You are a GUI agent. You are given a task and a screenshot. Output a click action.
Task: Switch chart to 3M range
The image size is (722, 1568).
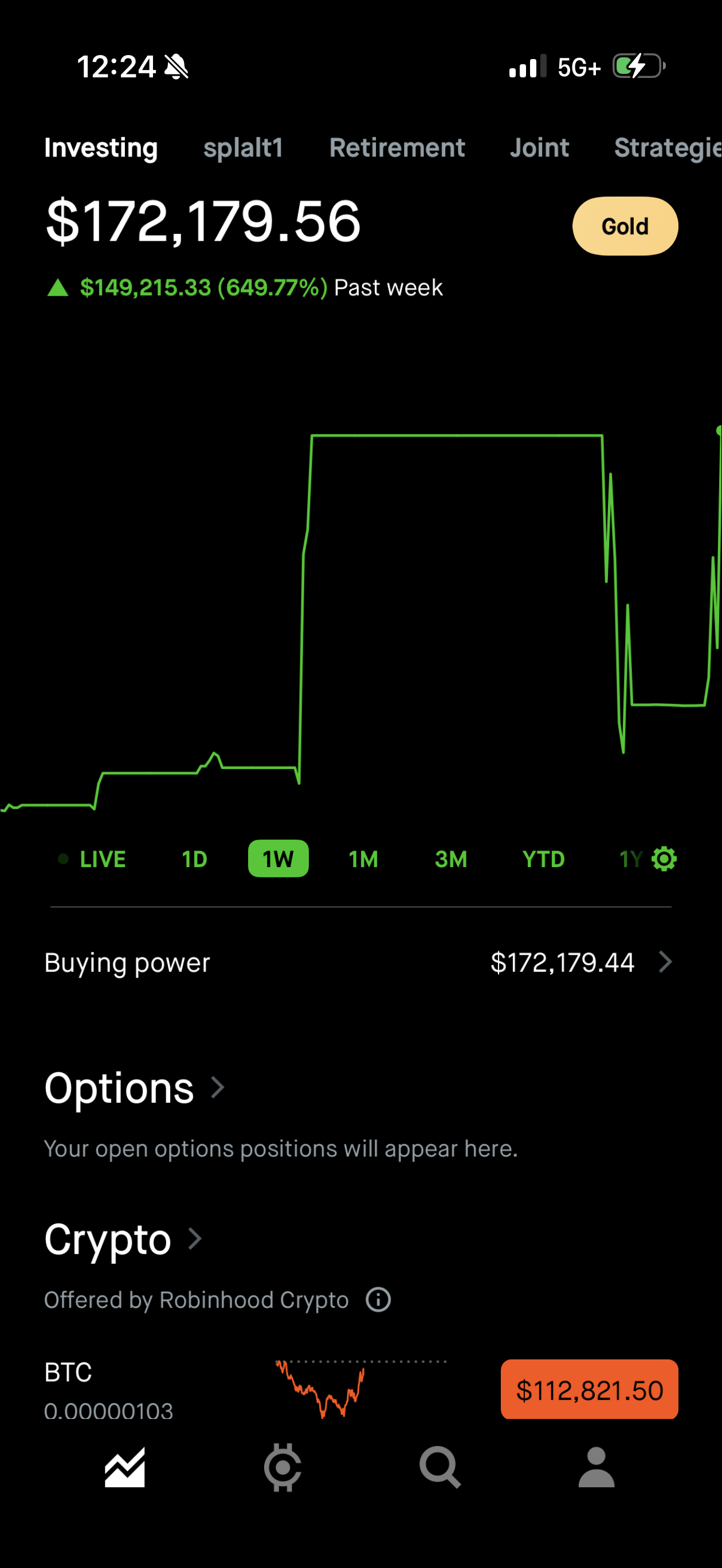[x=450, y=859]
